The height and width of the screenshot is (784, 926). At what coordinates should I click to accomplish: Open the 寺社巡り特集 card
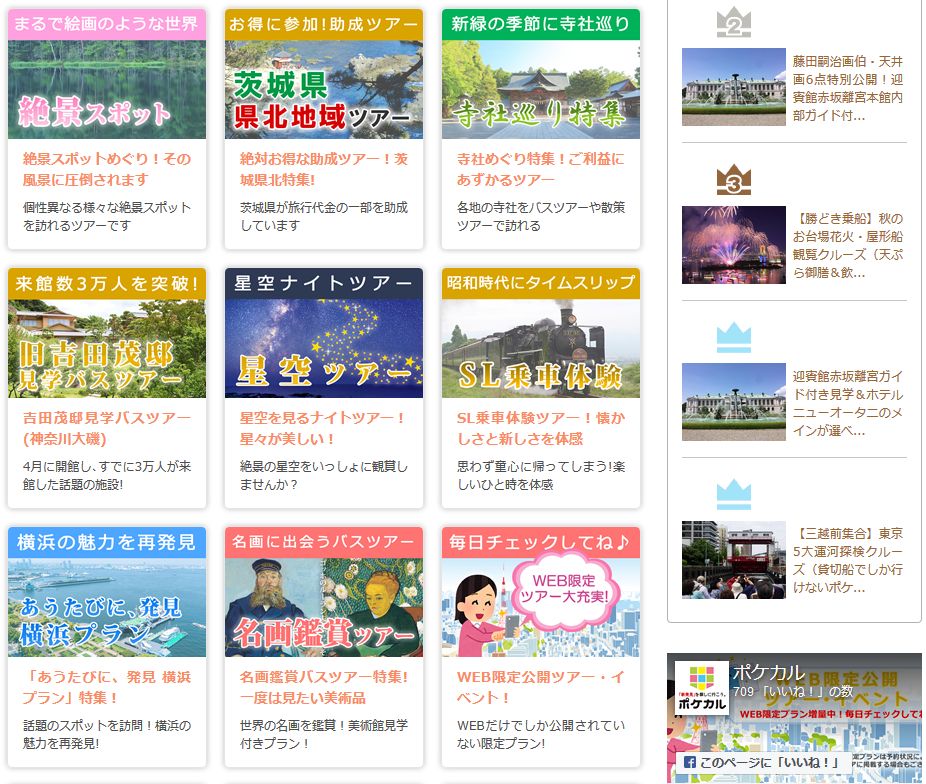click(x=541, y=168)
